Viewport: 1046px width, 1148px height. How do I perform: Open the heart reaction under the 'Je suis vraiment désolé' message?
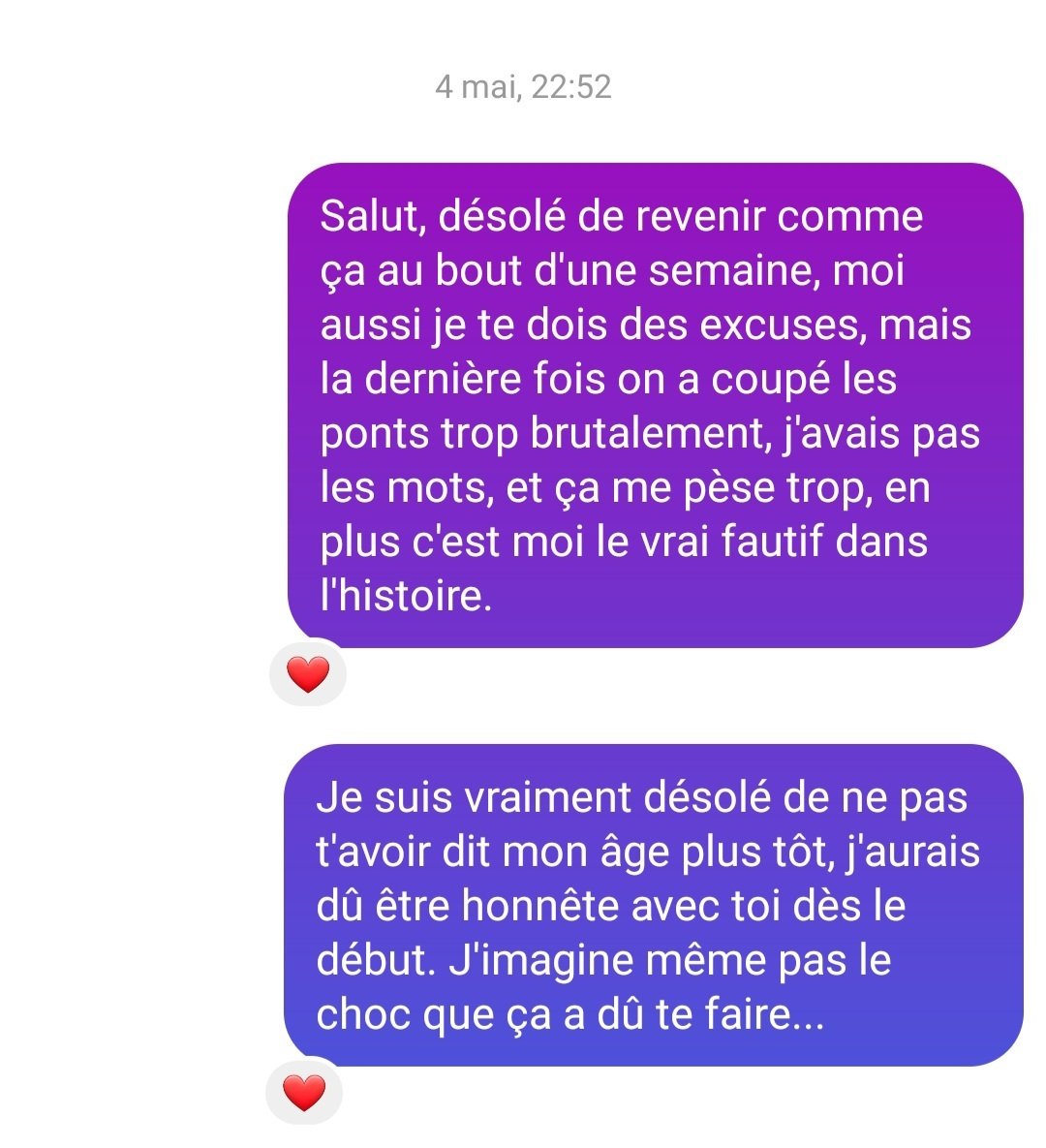click(x=304, y=1092)
